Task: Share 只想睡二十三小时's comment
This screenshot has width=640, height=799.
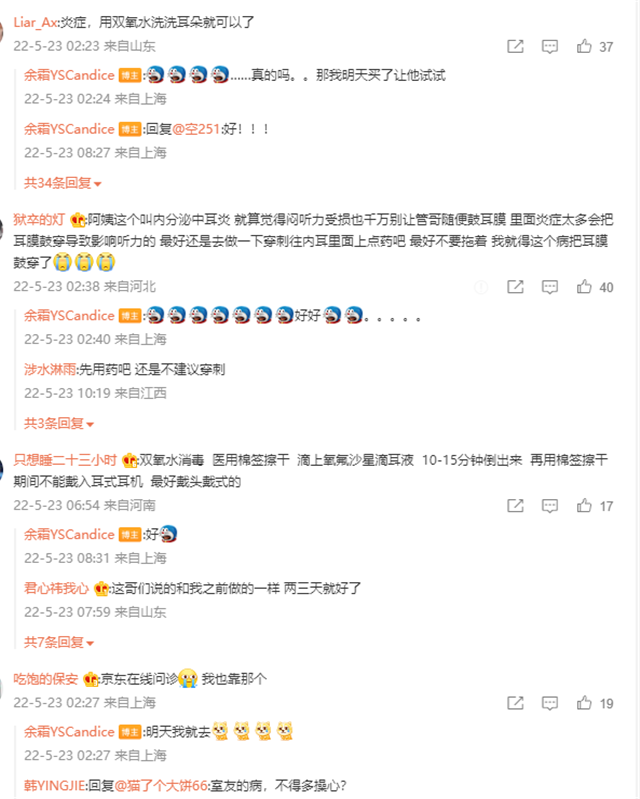Action: click(x=515, y=506)
